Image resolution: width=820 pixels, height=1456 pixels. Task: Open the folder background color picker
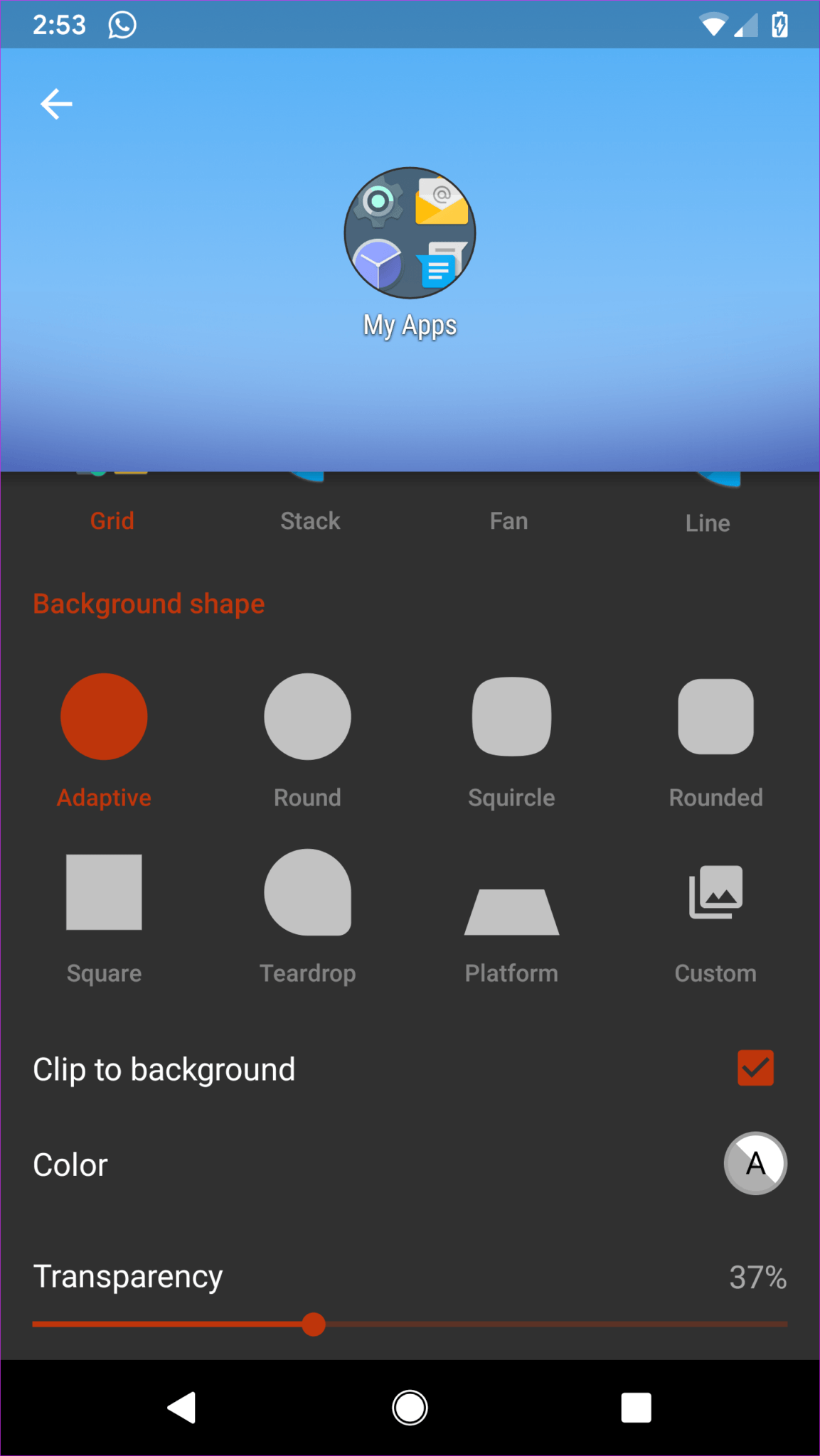pos(755,1163)
